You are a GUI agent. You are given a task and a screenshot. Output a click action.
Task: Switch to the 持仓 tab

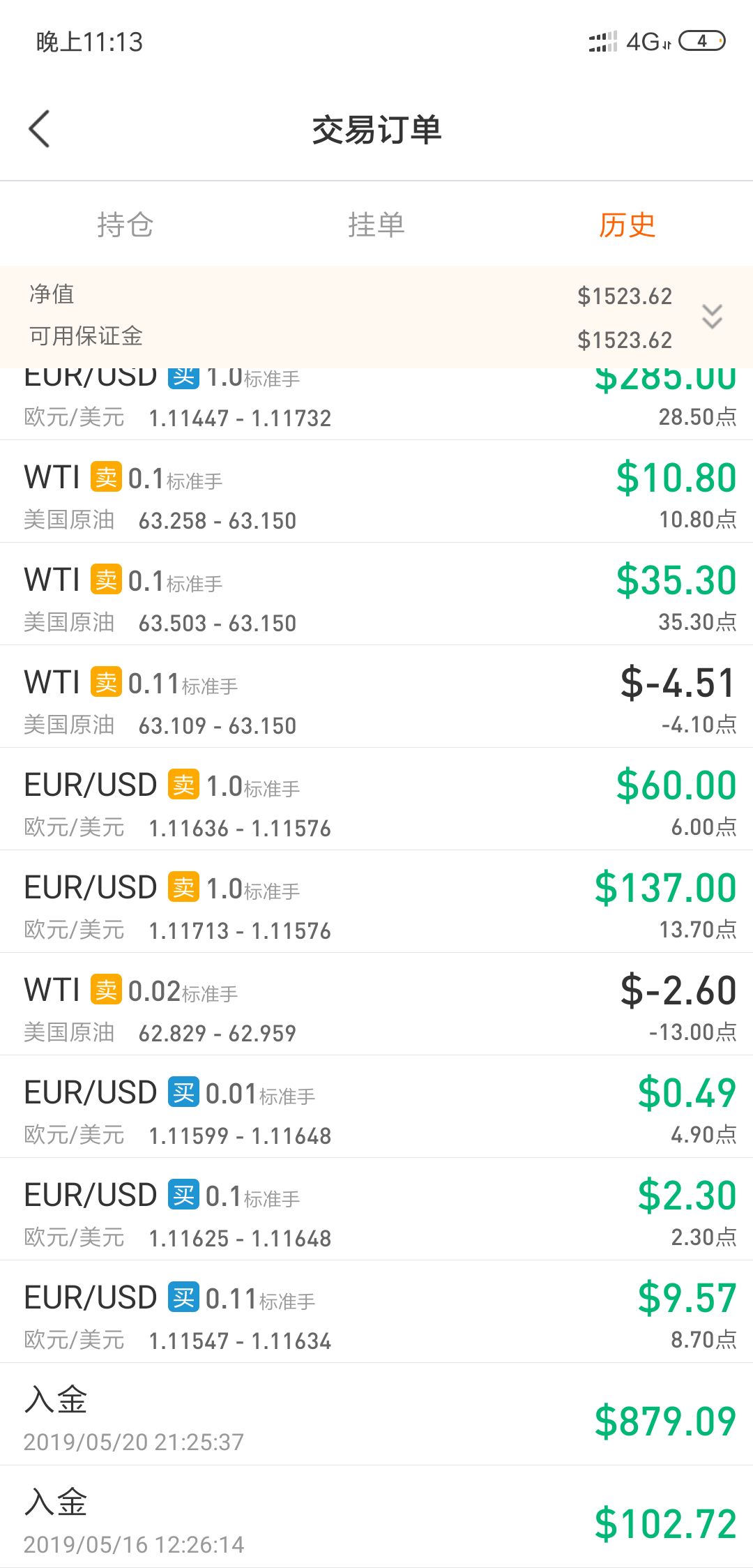click(125, 225)
